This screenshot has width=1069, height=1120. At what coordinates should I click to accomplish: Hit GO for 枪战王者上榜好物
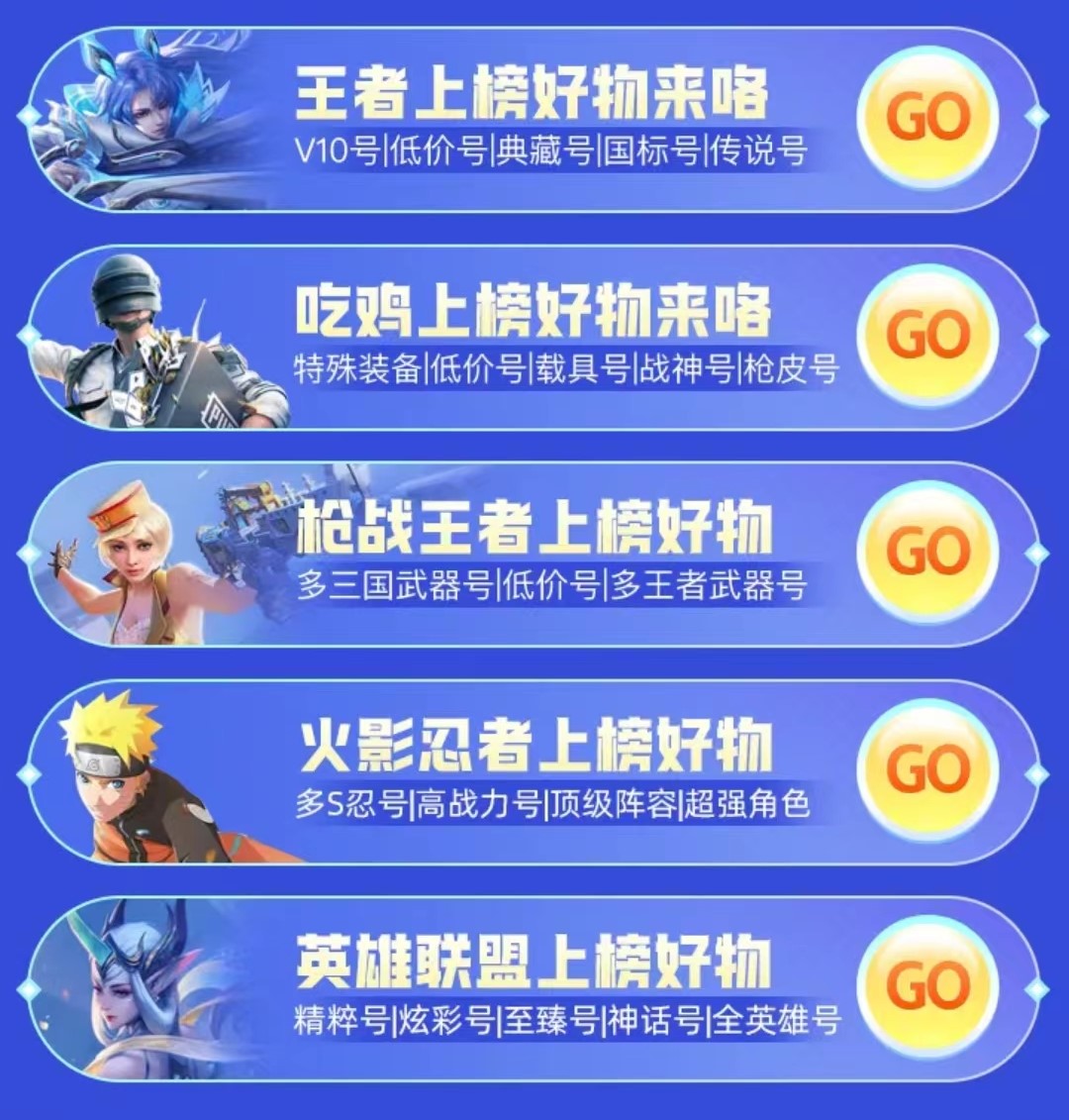point(927,553)
